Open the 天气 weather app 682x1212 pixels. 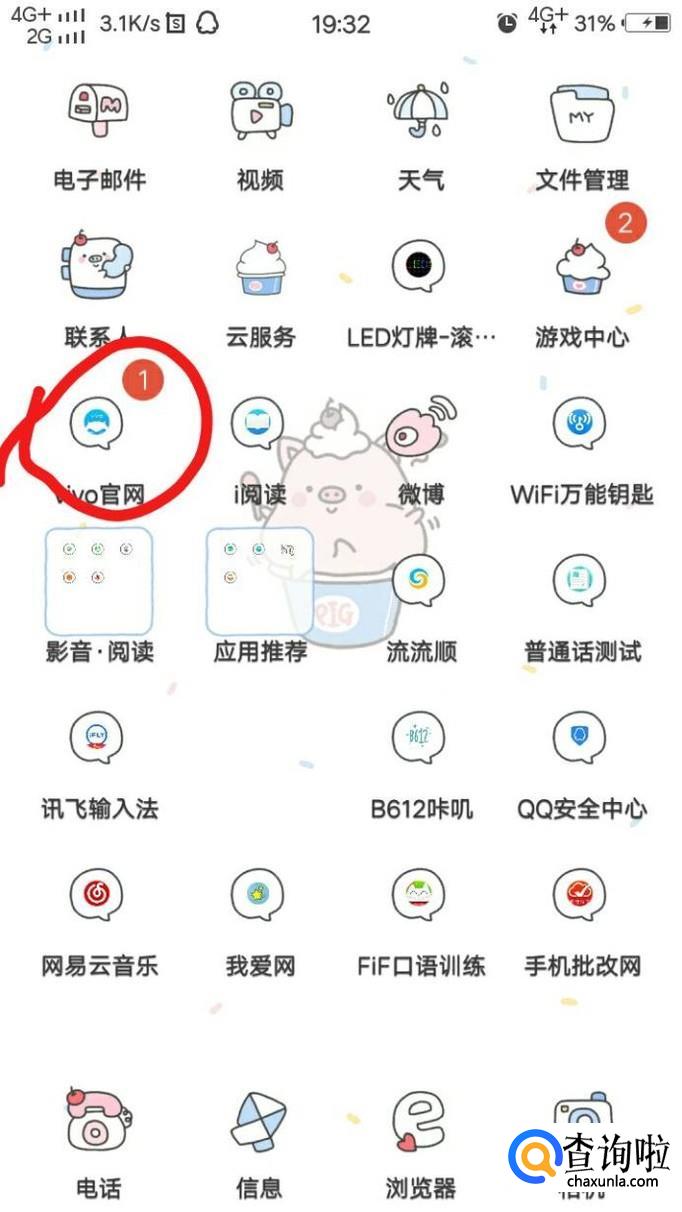tap(420, 112)
